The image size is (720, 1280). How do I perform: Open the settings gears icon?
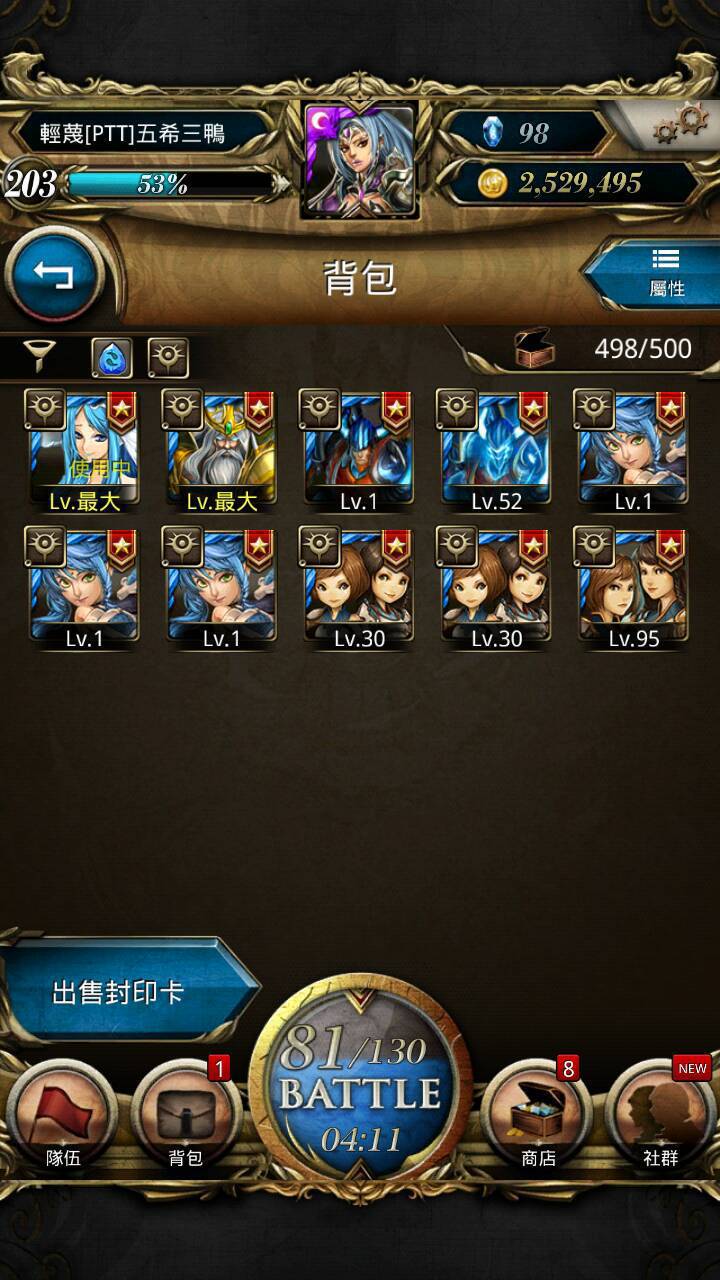(680, 127)
